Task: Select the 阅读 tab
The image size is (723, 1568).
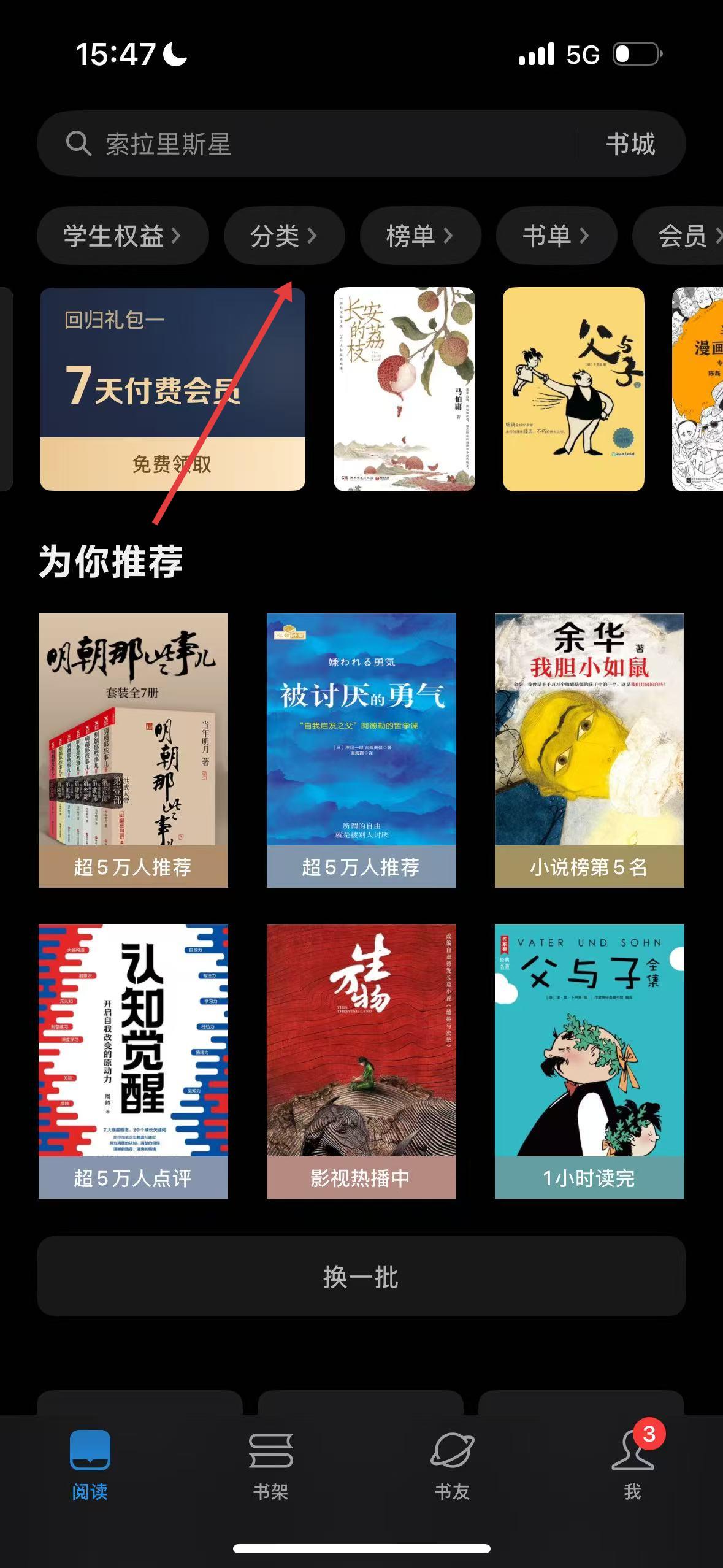Action: (x=90, y=1466)
